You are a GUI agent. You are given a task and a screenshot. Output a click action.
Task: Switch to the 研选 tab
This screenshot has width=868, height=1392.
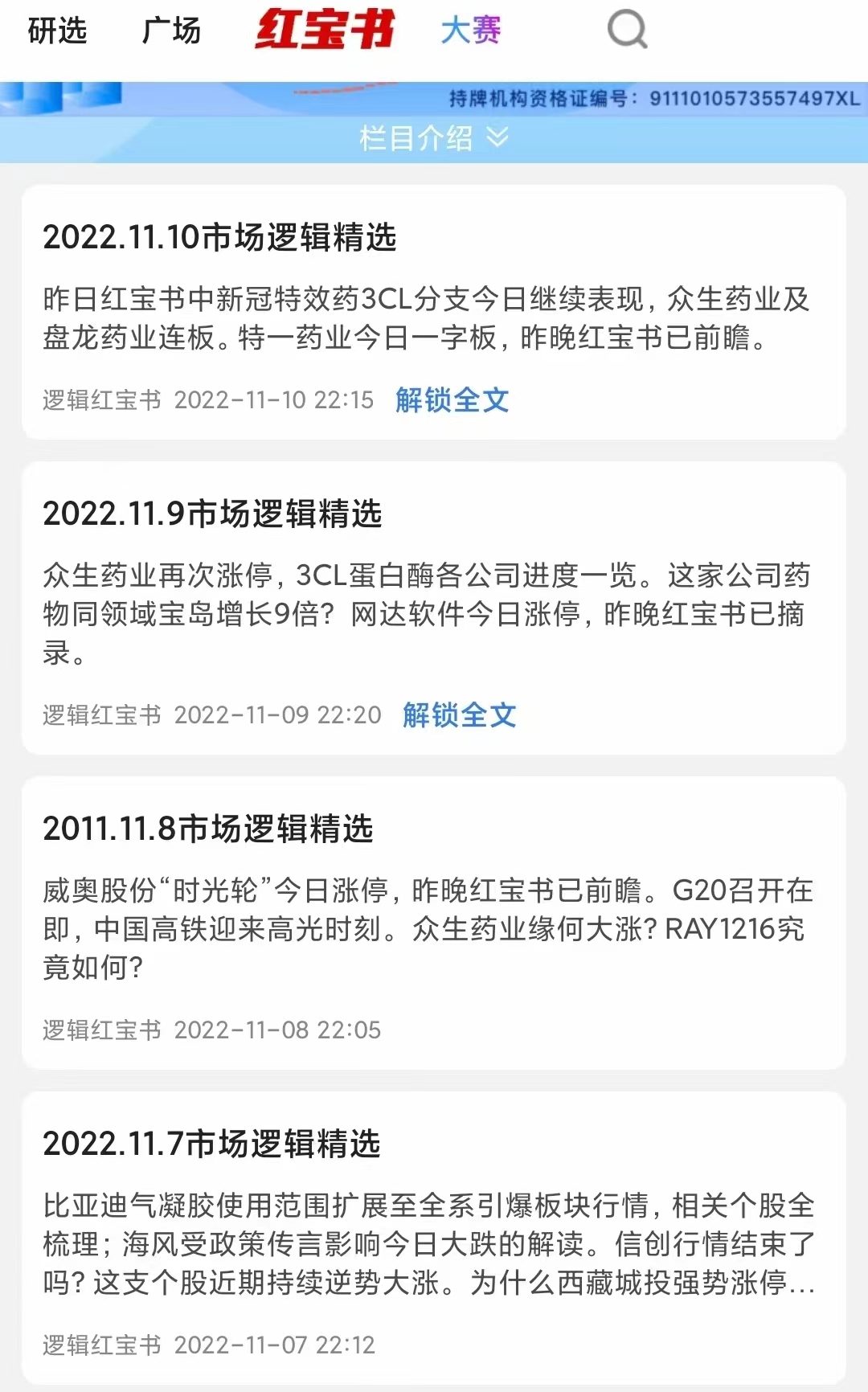57,31
